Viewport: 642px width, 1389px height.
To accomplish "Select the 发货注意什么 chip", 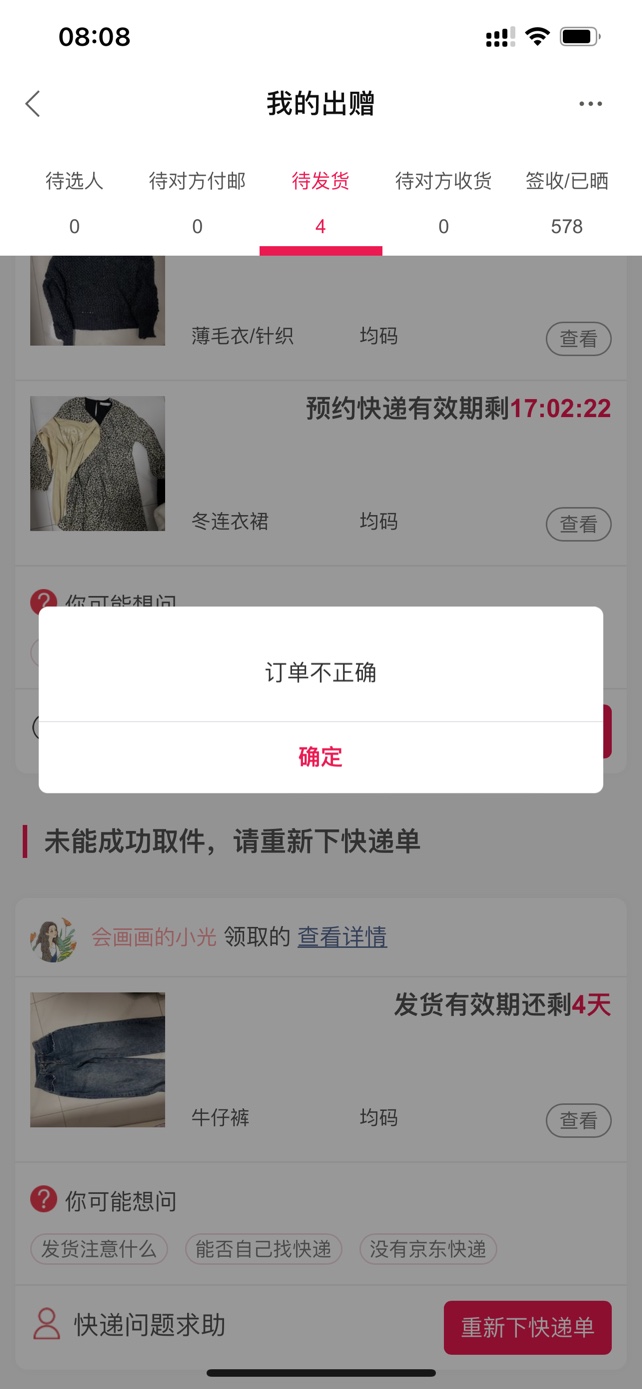I will click(x=99, y=1249).
